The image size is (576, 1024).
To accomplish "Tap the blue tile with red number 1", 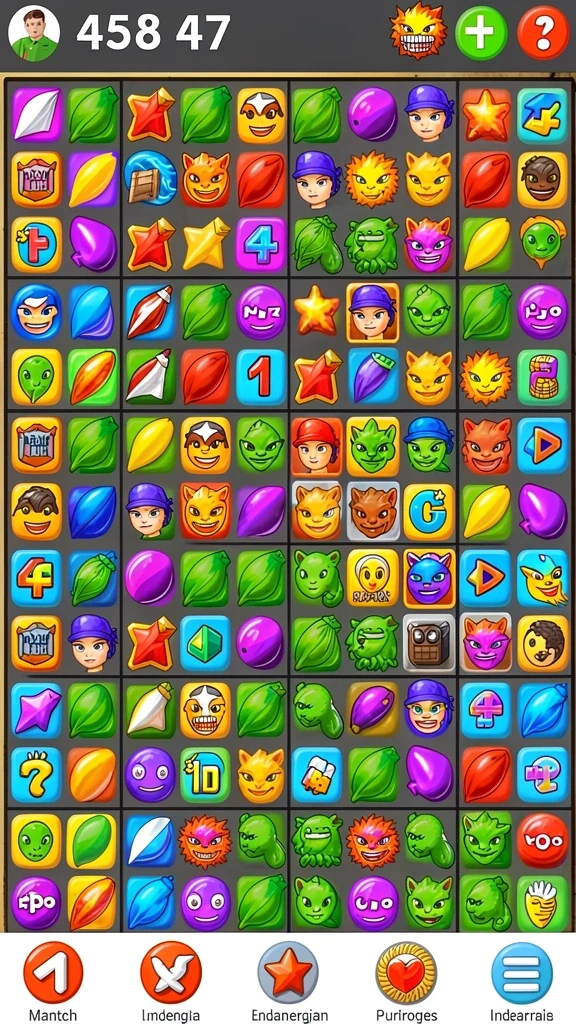I will (261, 376).
